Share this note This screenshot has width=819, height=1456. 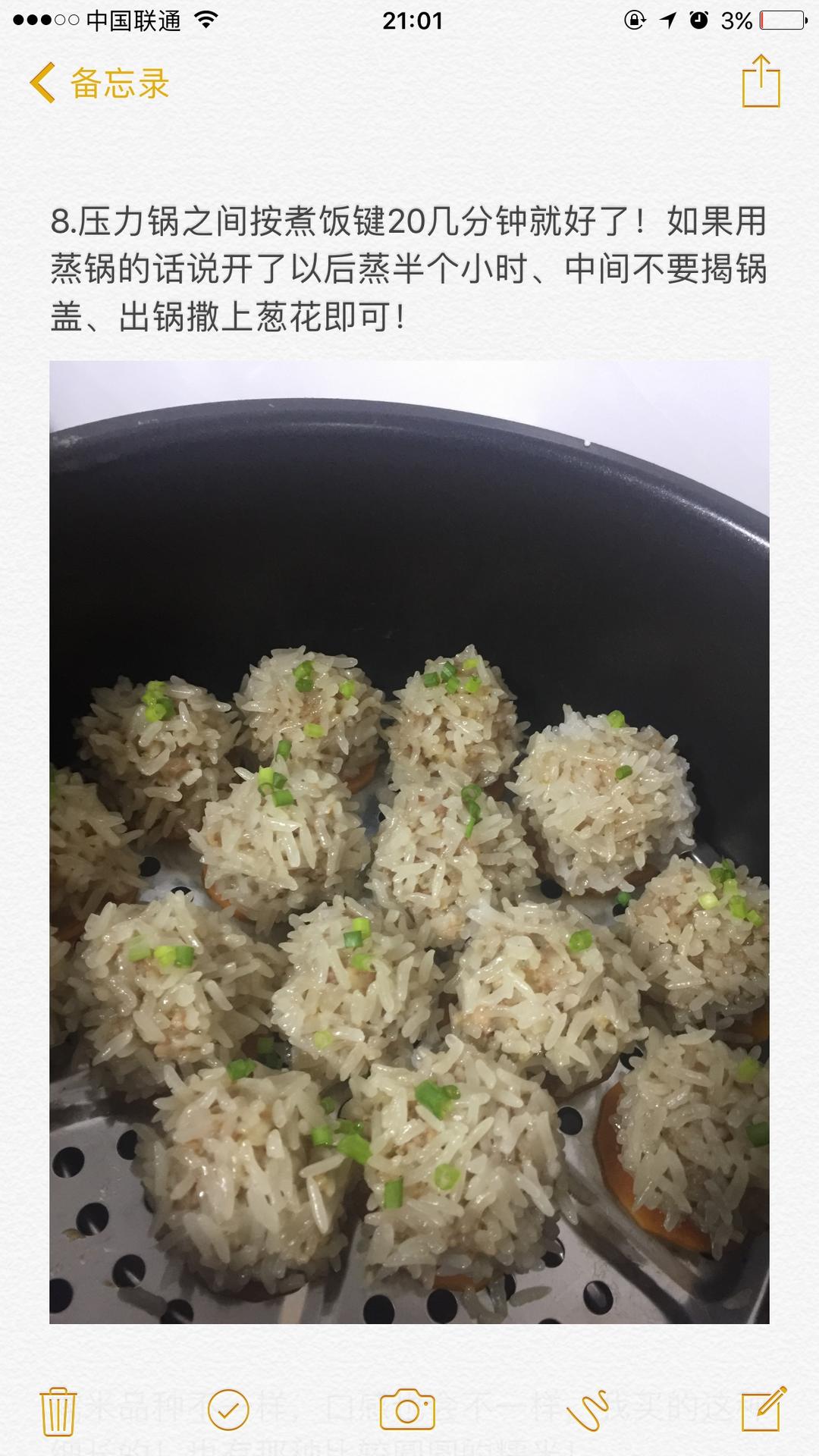(x=761, y=81)
